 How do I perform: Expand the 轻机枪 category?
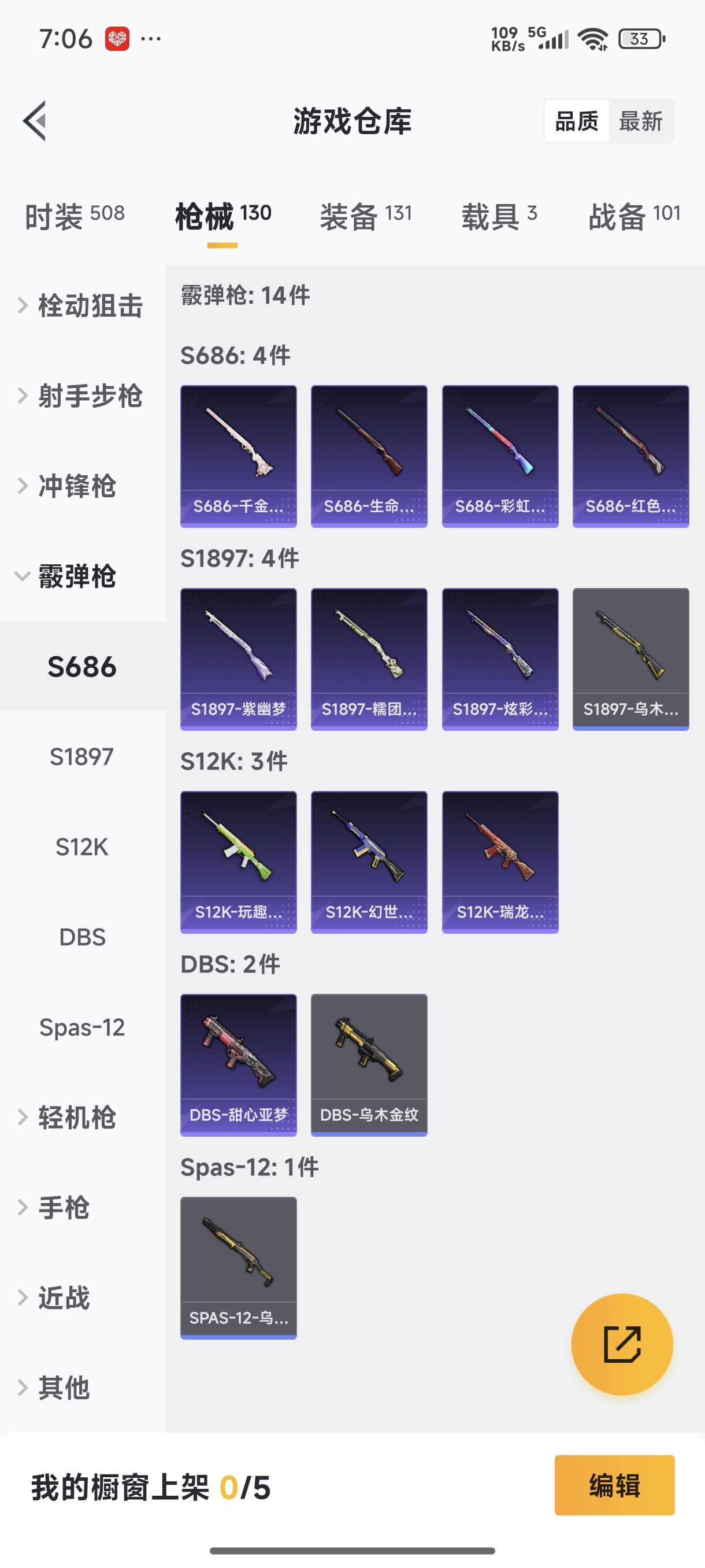77,1118
